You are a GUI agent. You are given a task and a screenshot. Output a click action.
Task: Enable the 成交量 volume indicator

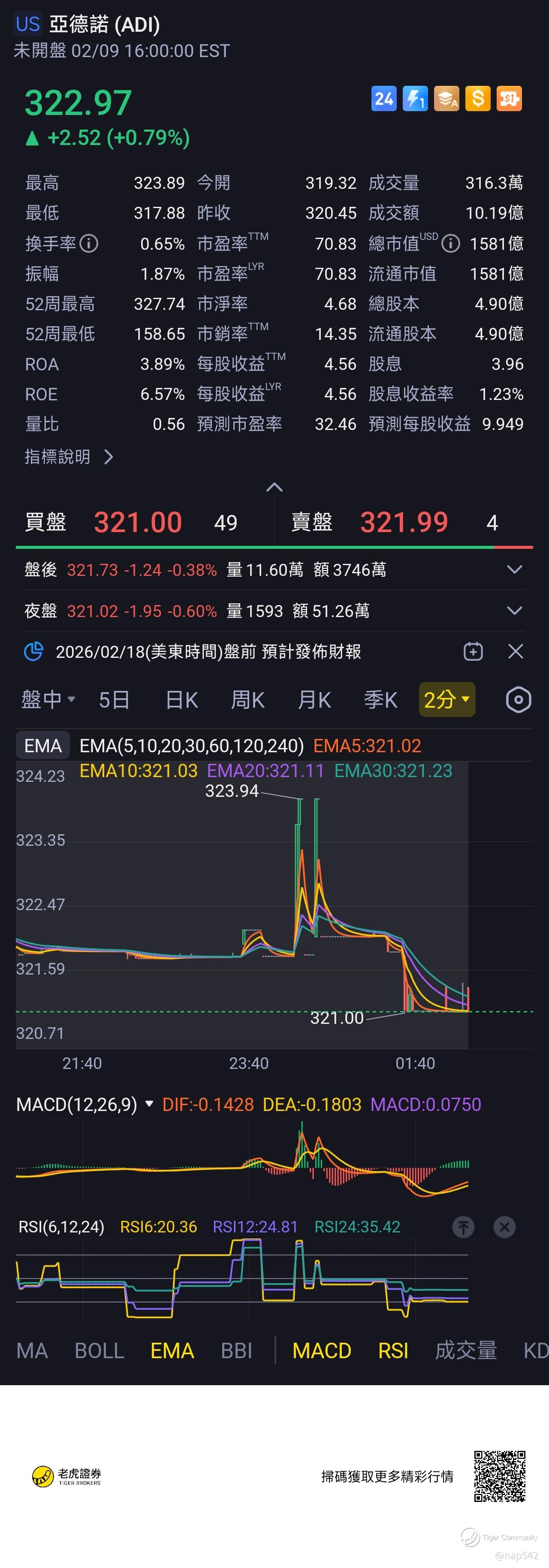point(466,1350)
